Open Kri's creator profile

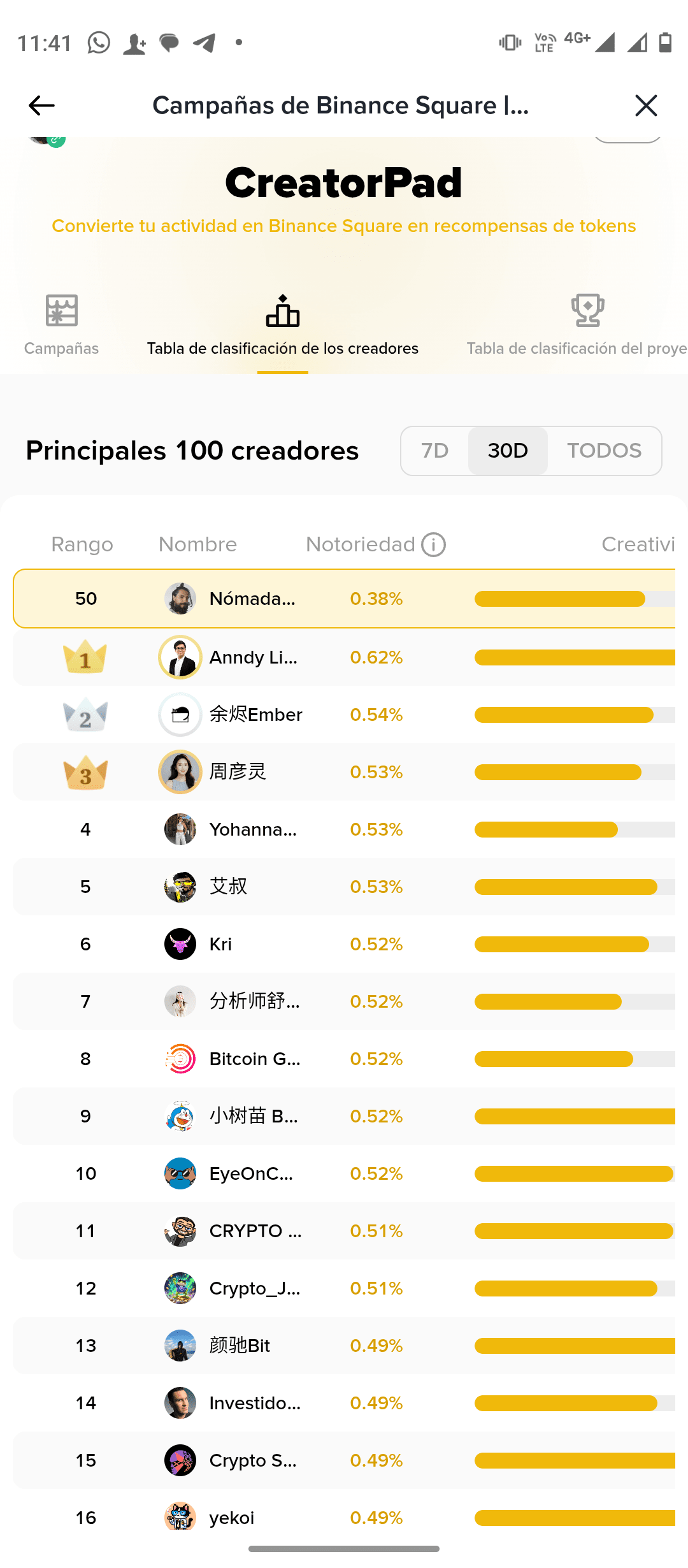344,944
